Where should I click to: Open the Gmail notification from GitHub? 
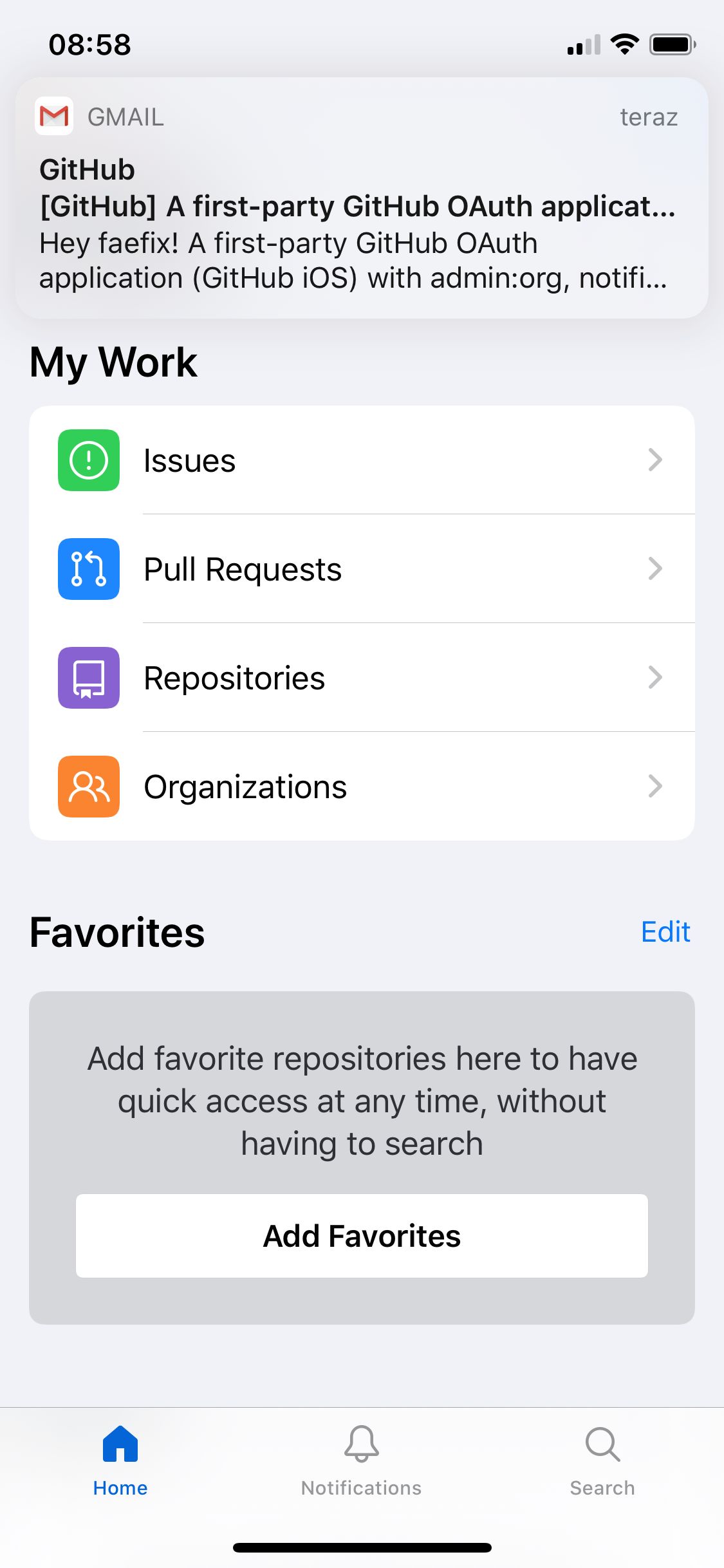[362, 198]
